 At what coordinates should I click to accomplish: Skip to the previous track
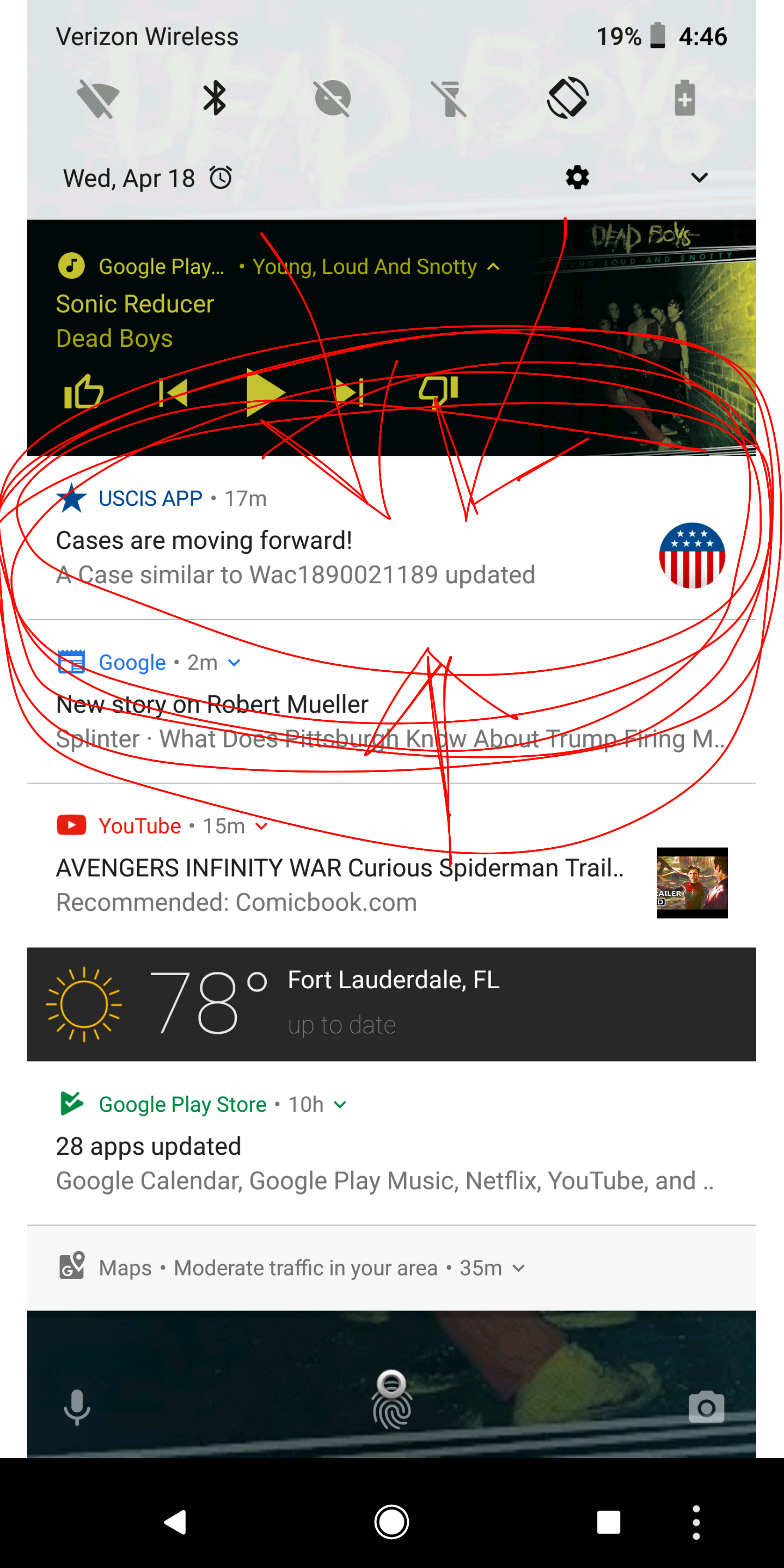(x=173, y=393)
